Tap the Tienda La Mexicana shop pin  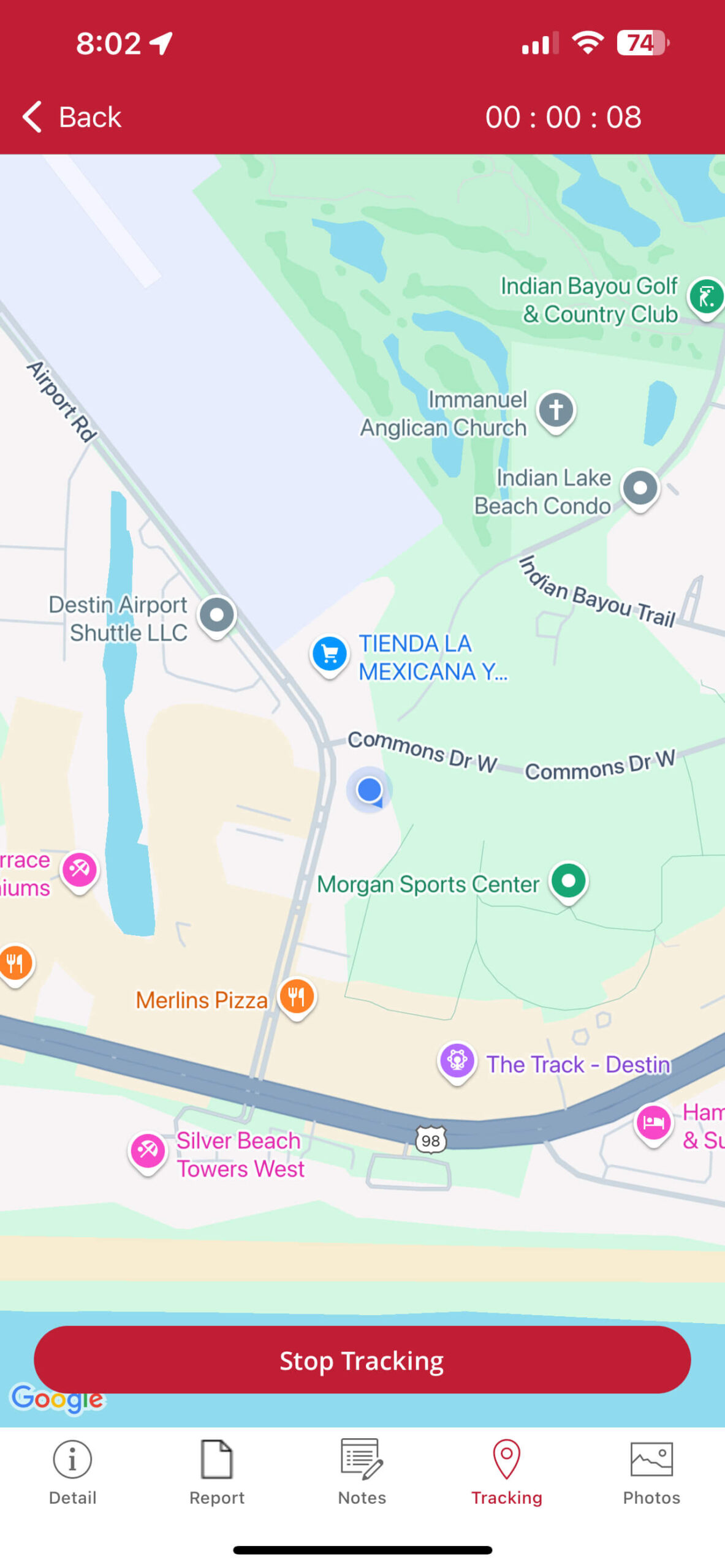coord(330,654)
